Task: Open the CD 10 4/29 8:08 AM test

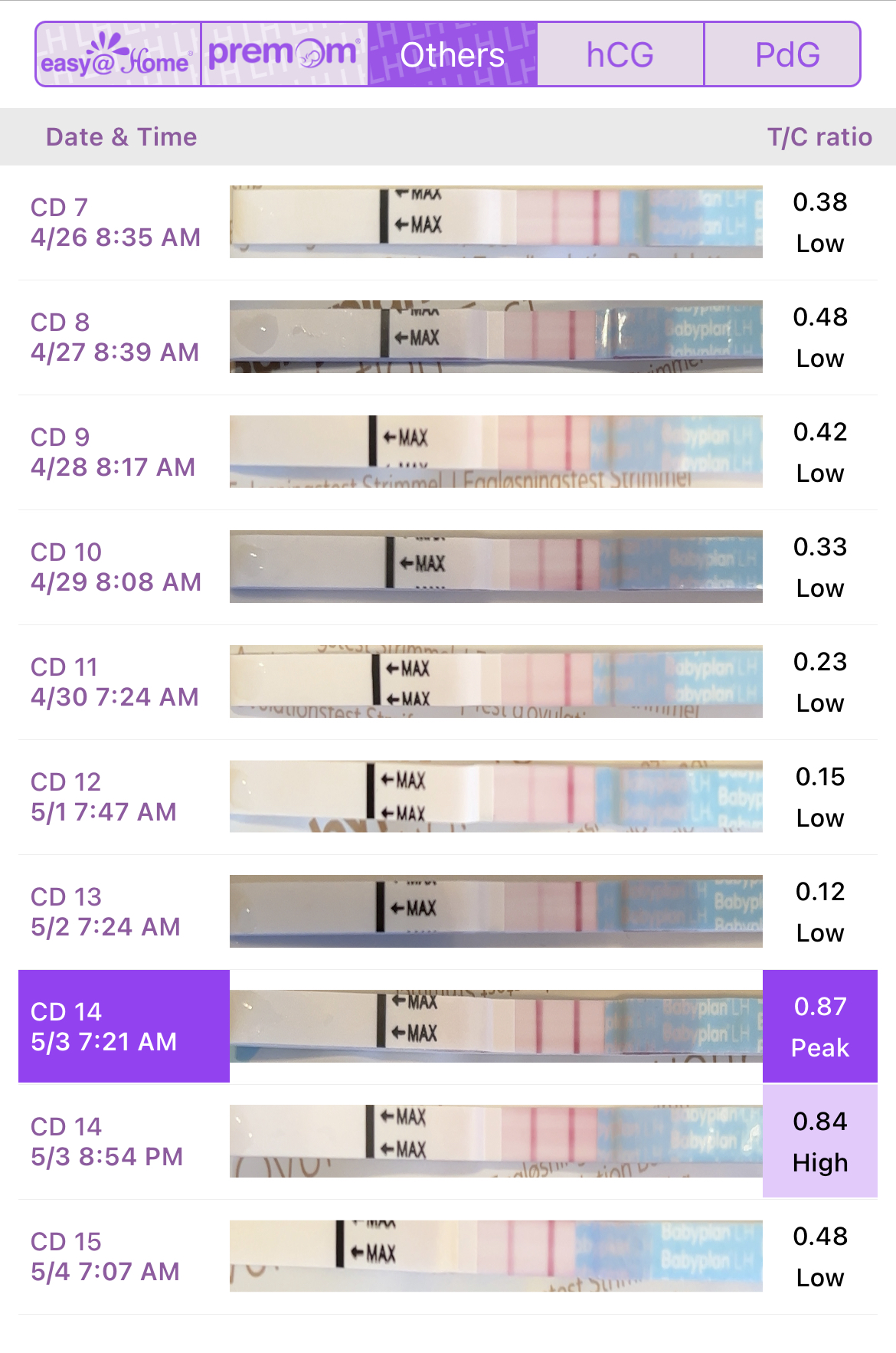Action: coord(448,567)
